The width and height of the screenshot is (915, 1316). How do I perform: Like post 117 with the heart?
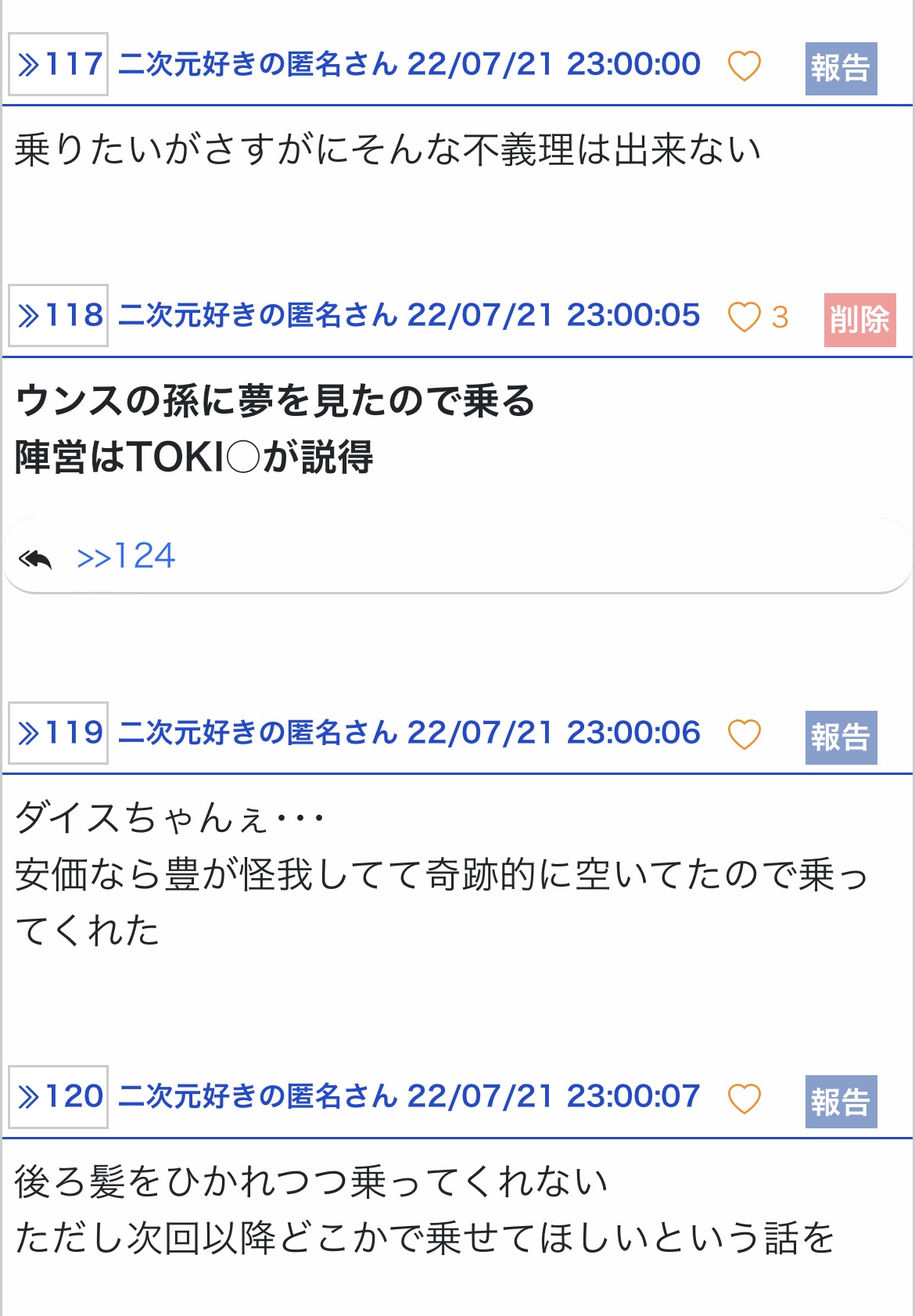744,66
